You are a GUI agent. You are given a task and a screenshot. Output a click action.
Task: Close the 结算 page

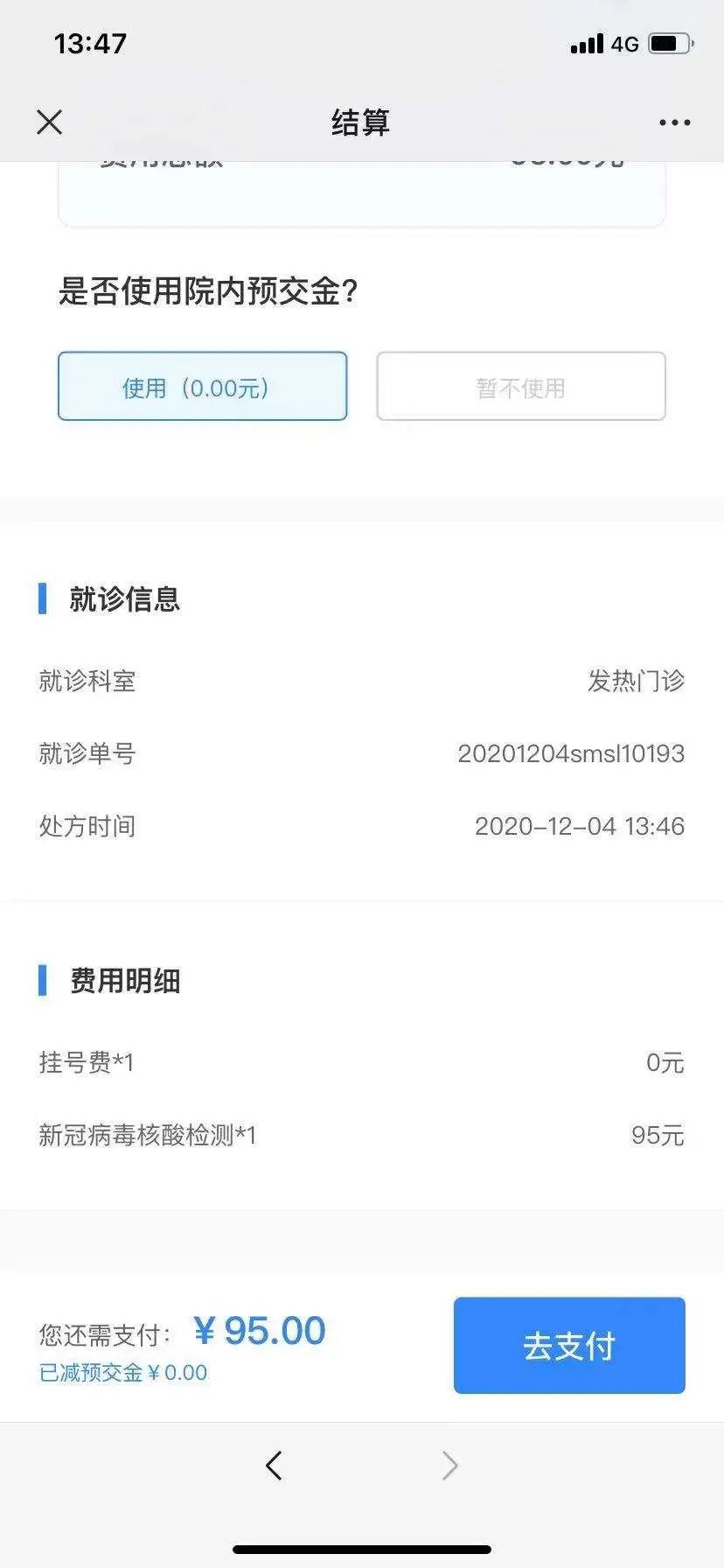pos(50,122)
